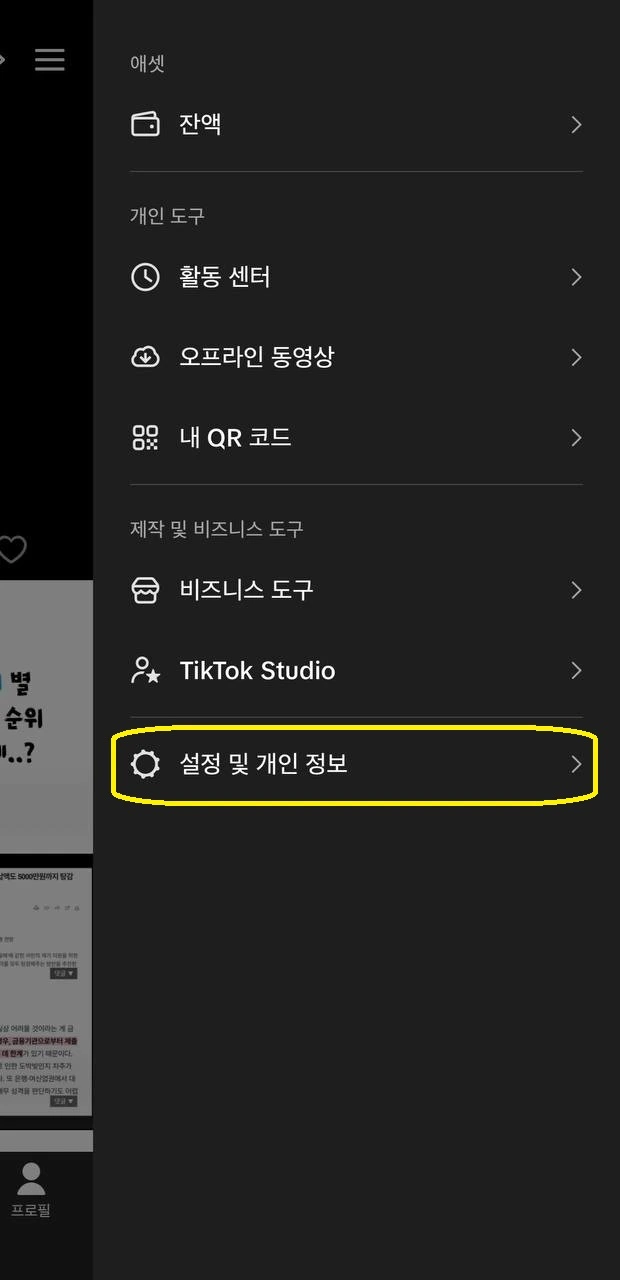This screenshot has width=620, height=1280.
Task: Open 내 QR 코드
Action: pos(355,437)
